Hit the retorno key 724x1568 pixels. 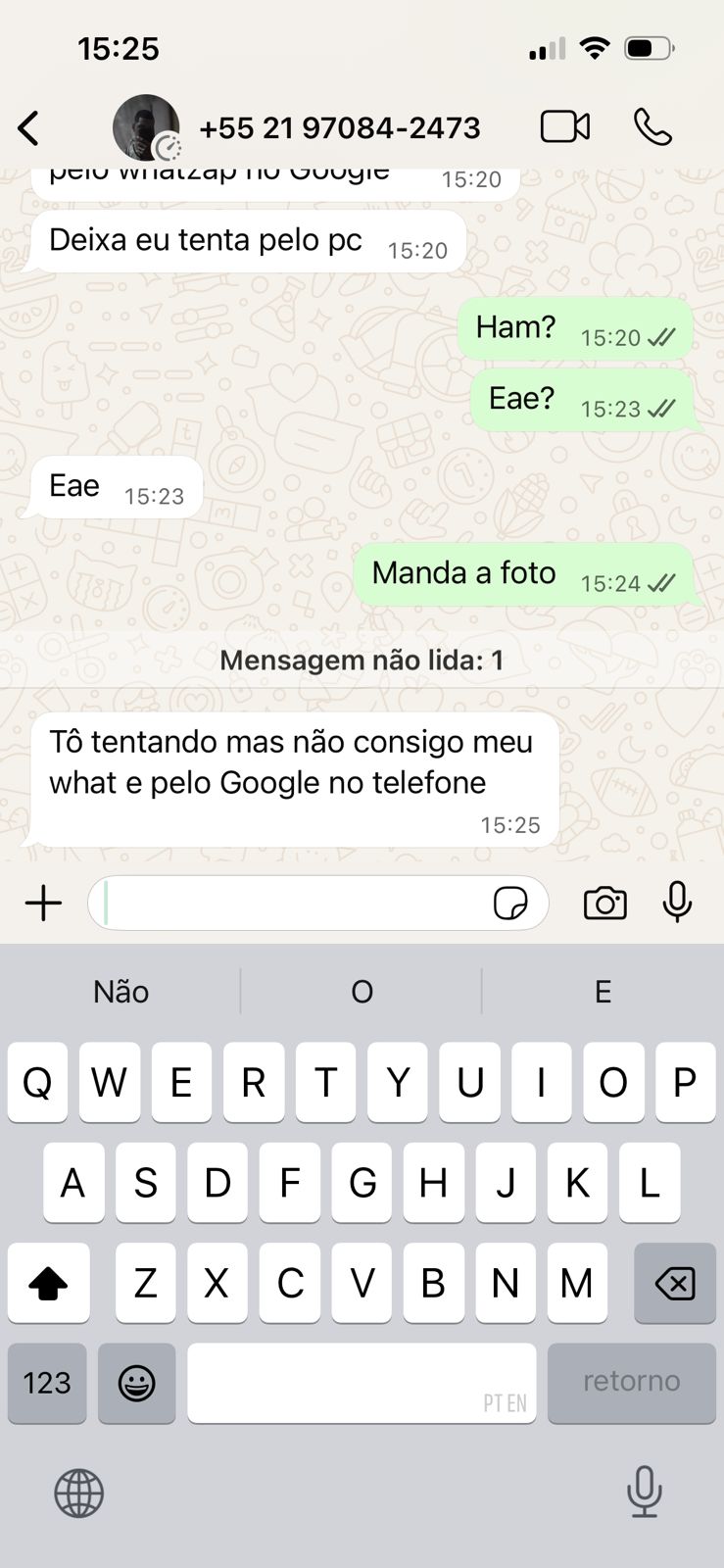(631, 1382)
